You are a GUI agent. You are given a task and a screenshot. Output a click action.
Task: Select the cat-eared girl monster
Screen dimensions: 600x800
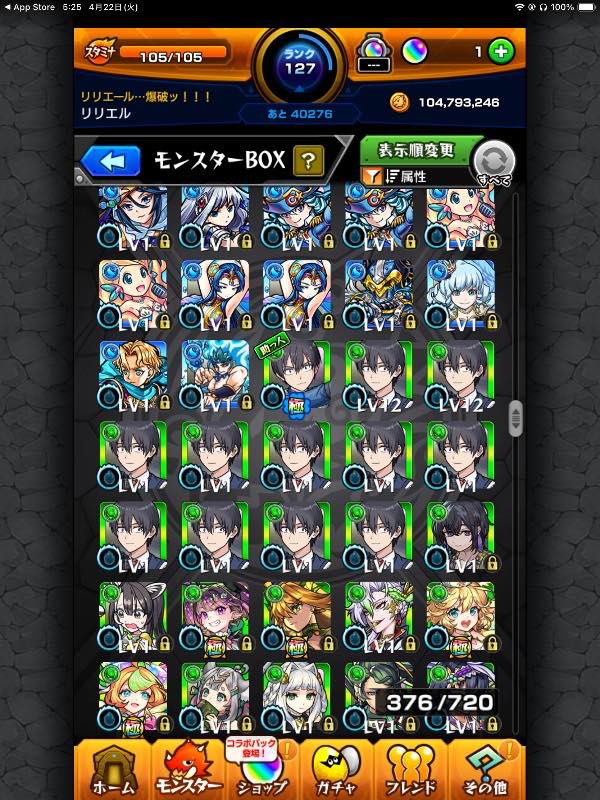(x=132, y=614)
